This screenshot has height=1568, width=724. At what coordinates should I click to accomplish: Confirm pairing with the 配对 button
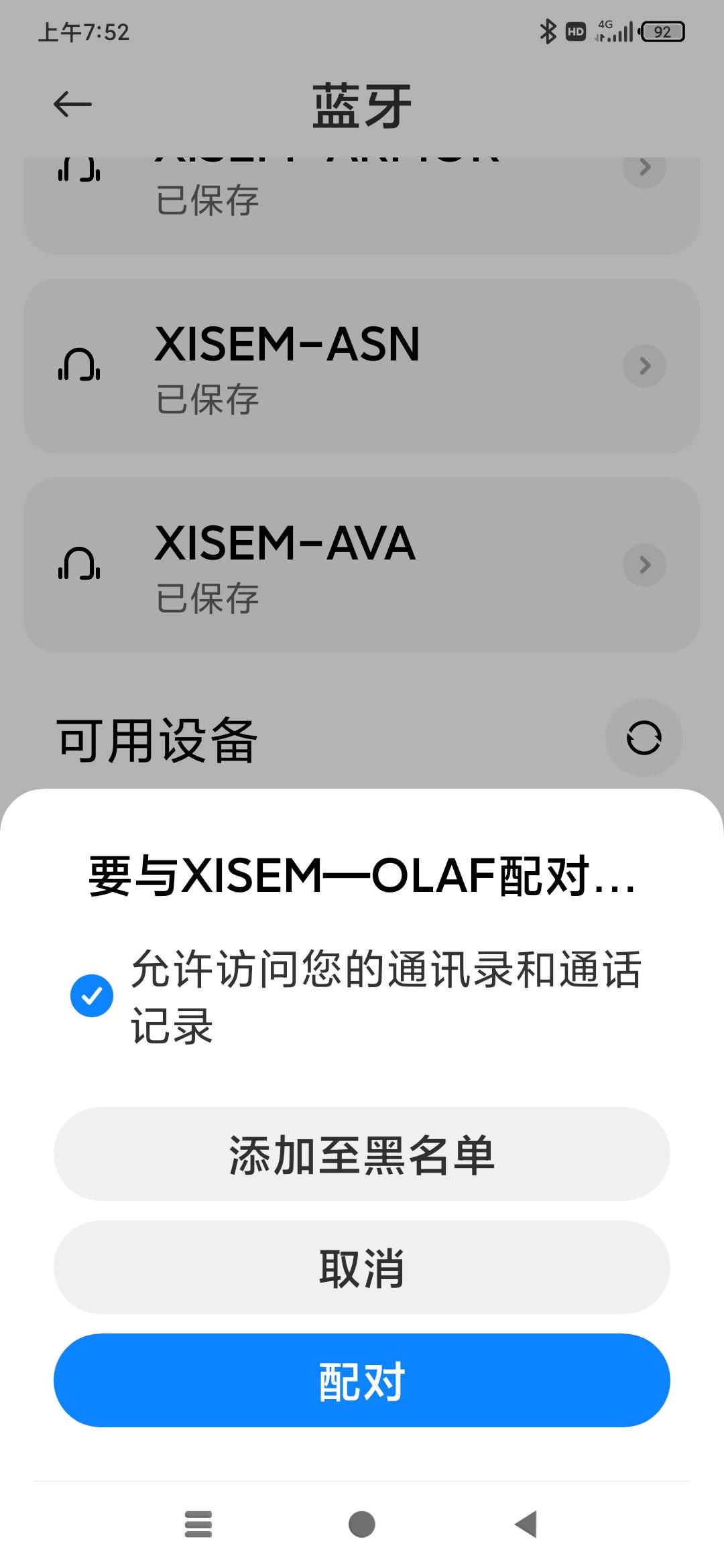click(x=362, y=1380)
